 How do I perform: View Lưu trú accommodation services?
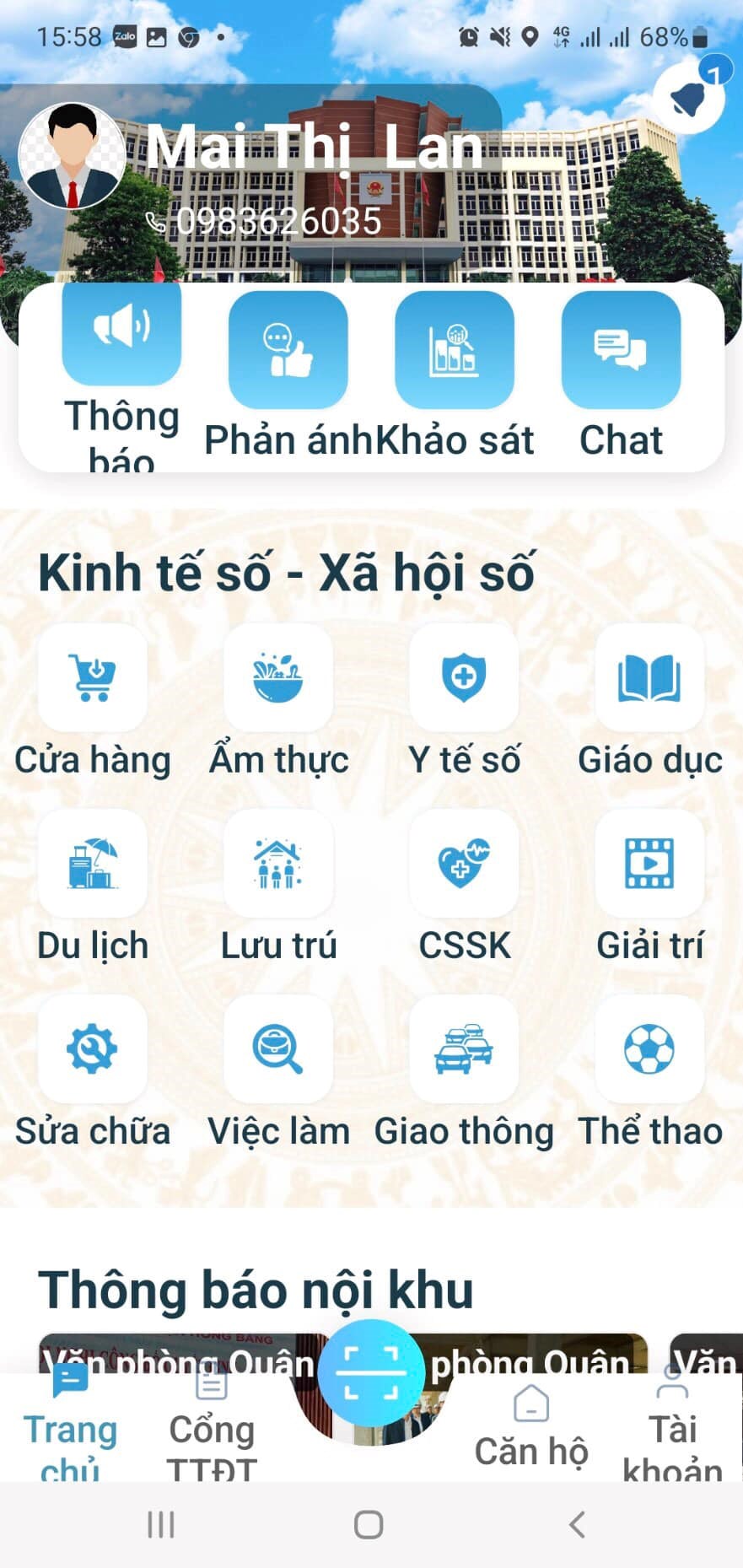[x=278, y=864]
